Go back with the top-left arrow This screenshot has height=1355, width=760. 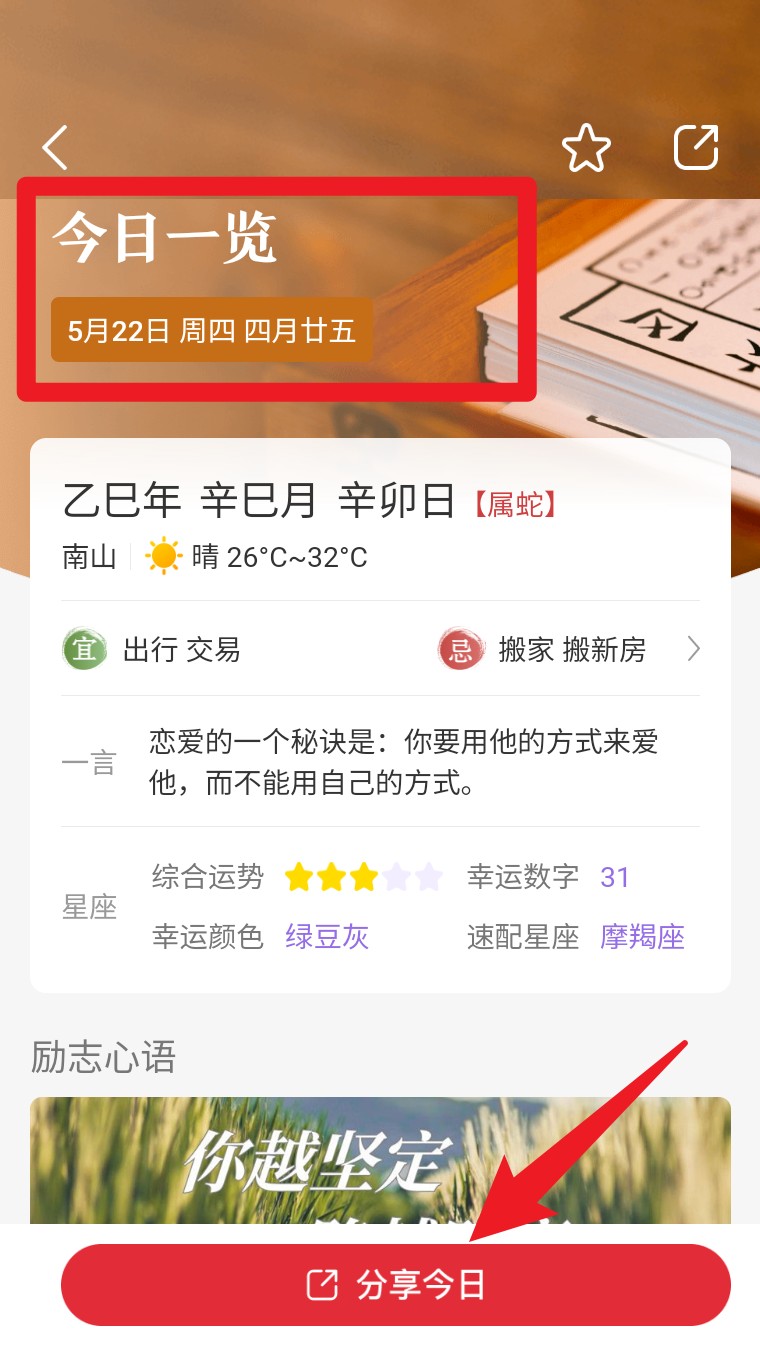55,148
